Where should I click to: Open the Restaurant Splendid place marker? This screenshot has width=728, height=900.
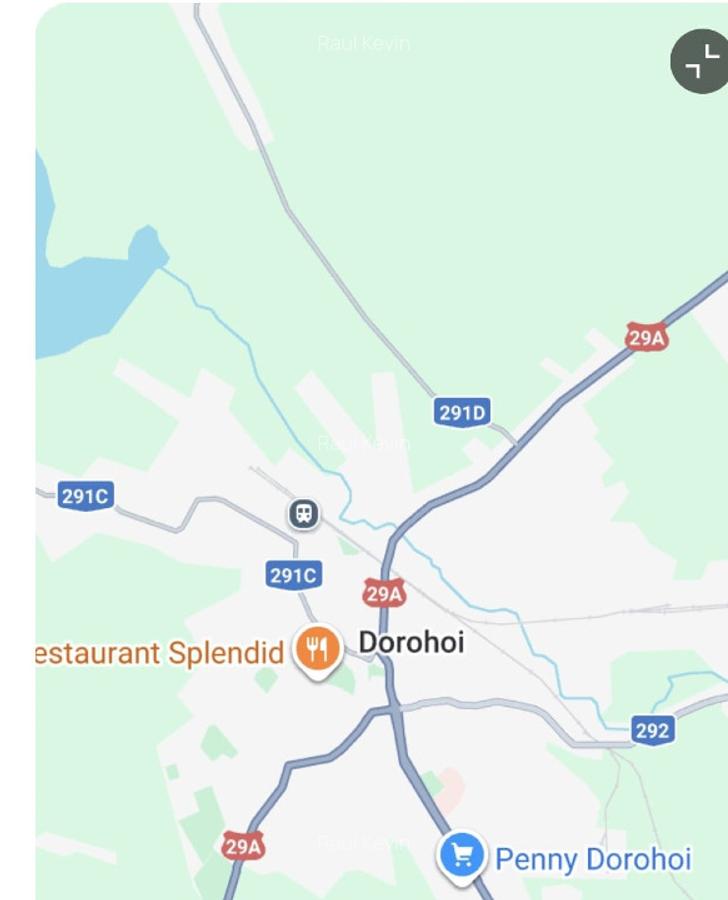317,650
